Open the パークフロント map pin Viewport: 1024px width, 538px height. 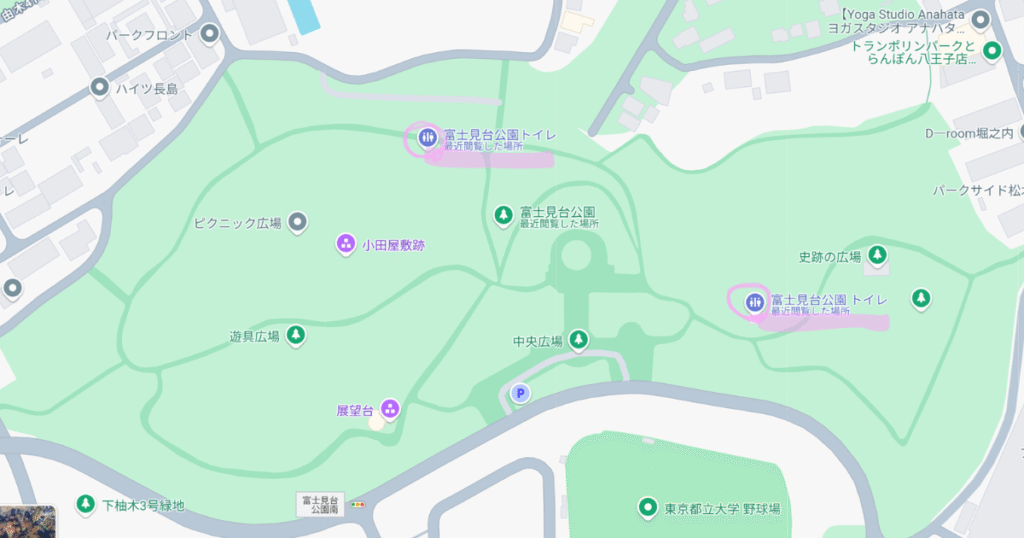pyautogui.click(x=209, y=35)
